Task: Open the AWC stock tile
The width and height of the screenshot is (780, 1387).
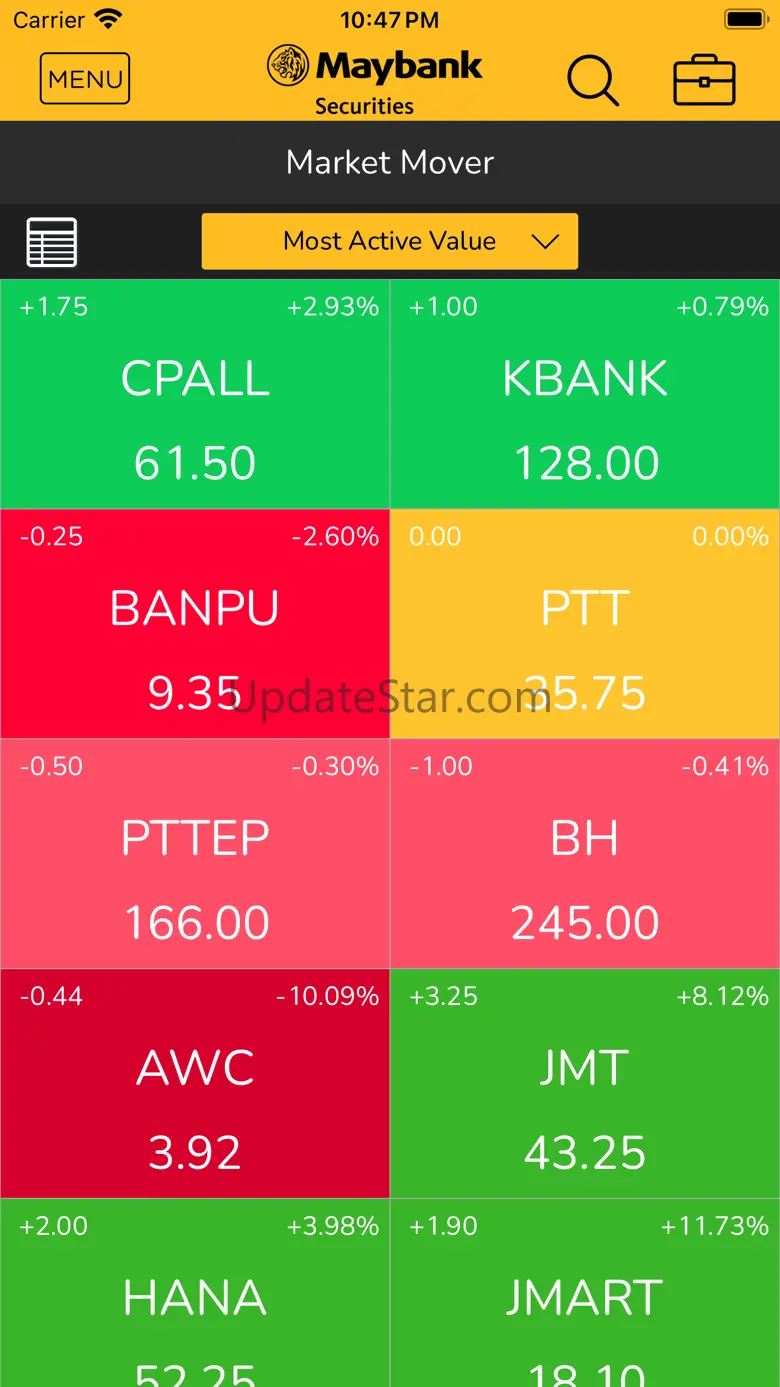Action: 195,1084
